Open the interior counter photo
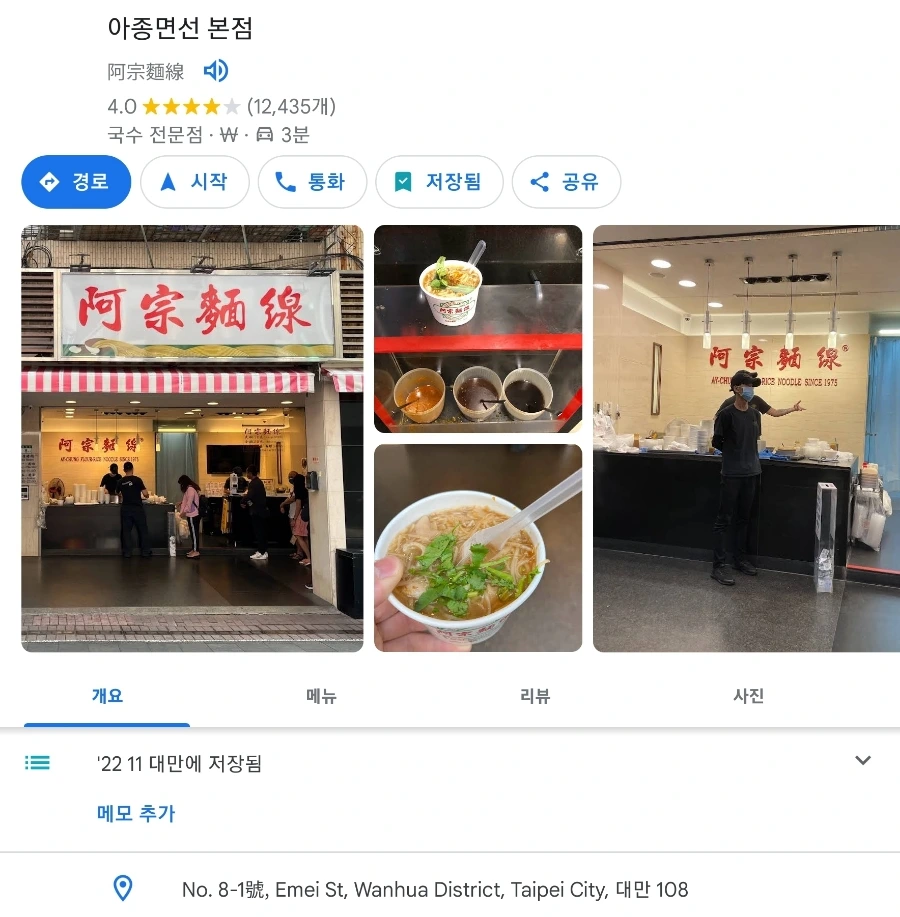Viewport: 900px width, 917px height. coord(746,439)
